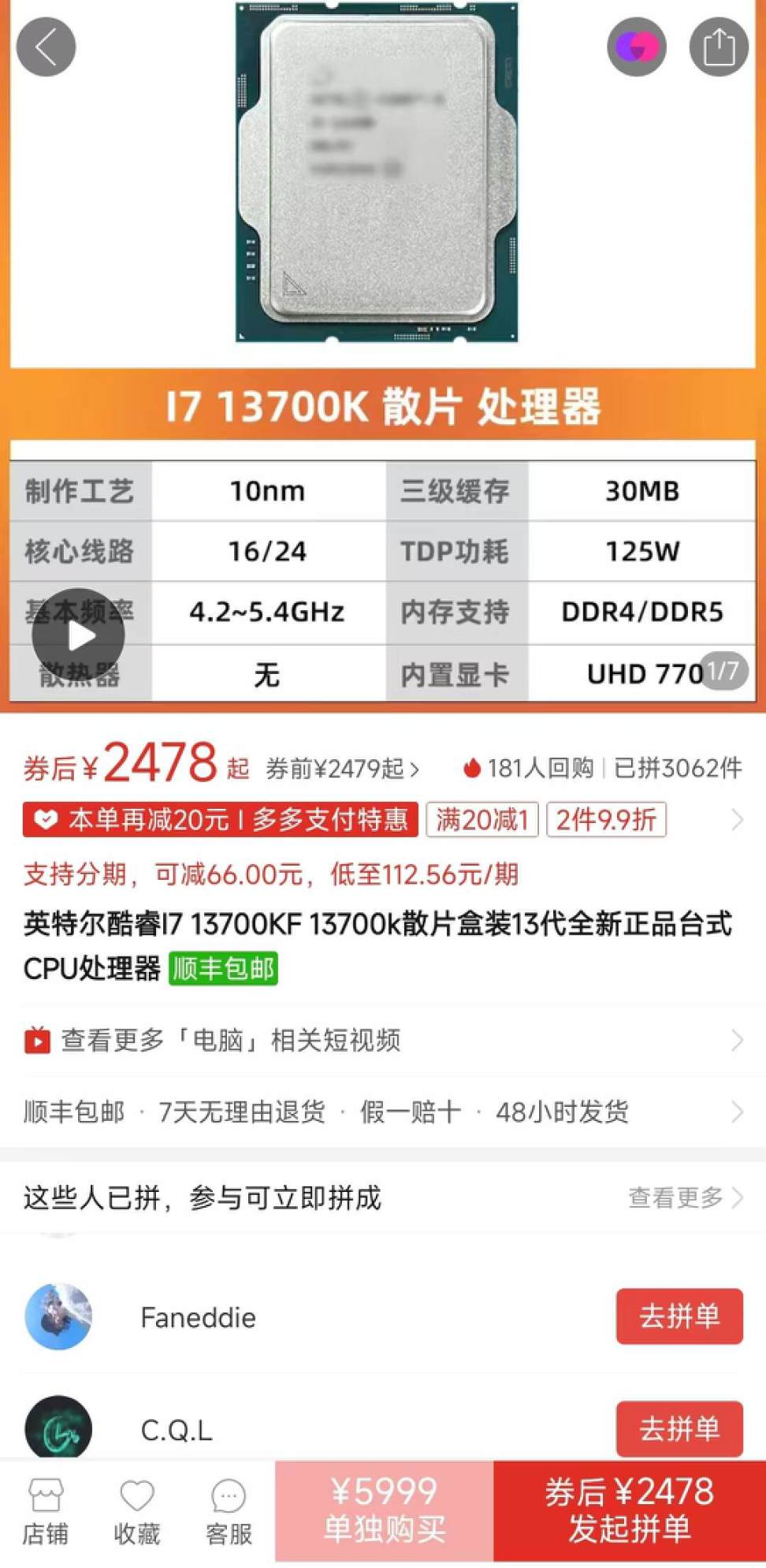Image resolution: width=766 pixels, height=1568 pixels.
Task: Go back using the top-left arrow
Action: tap(46, 47)
